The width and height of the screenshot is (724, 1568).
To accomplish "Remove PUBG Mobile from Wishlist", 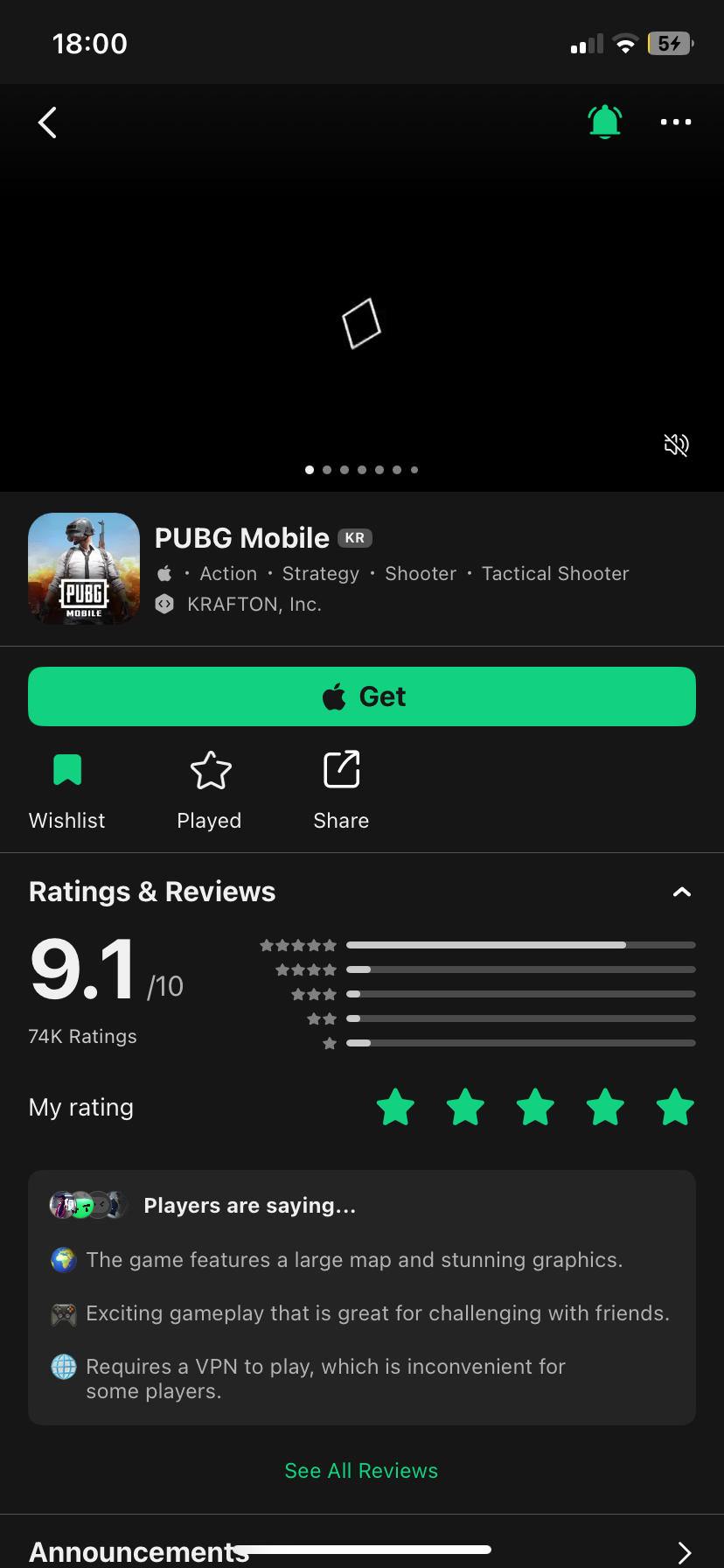I will (67, 790).
